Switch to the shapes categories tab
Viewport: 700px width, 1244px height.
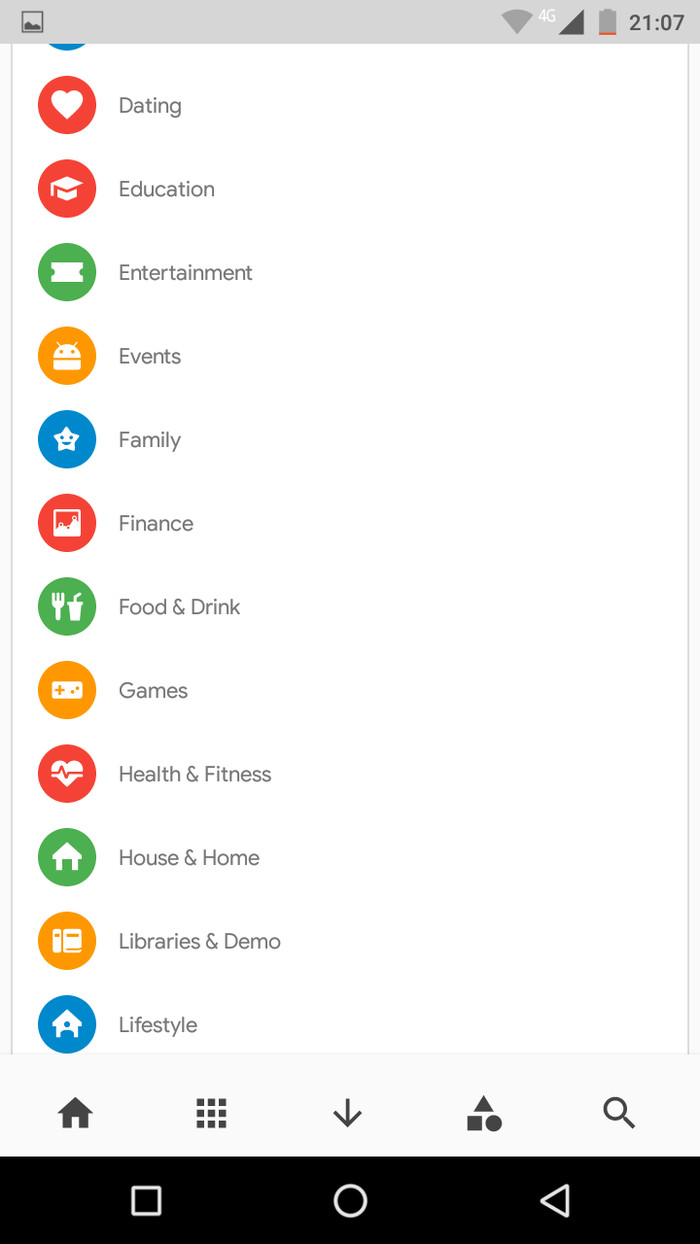point(483,1112)
